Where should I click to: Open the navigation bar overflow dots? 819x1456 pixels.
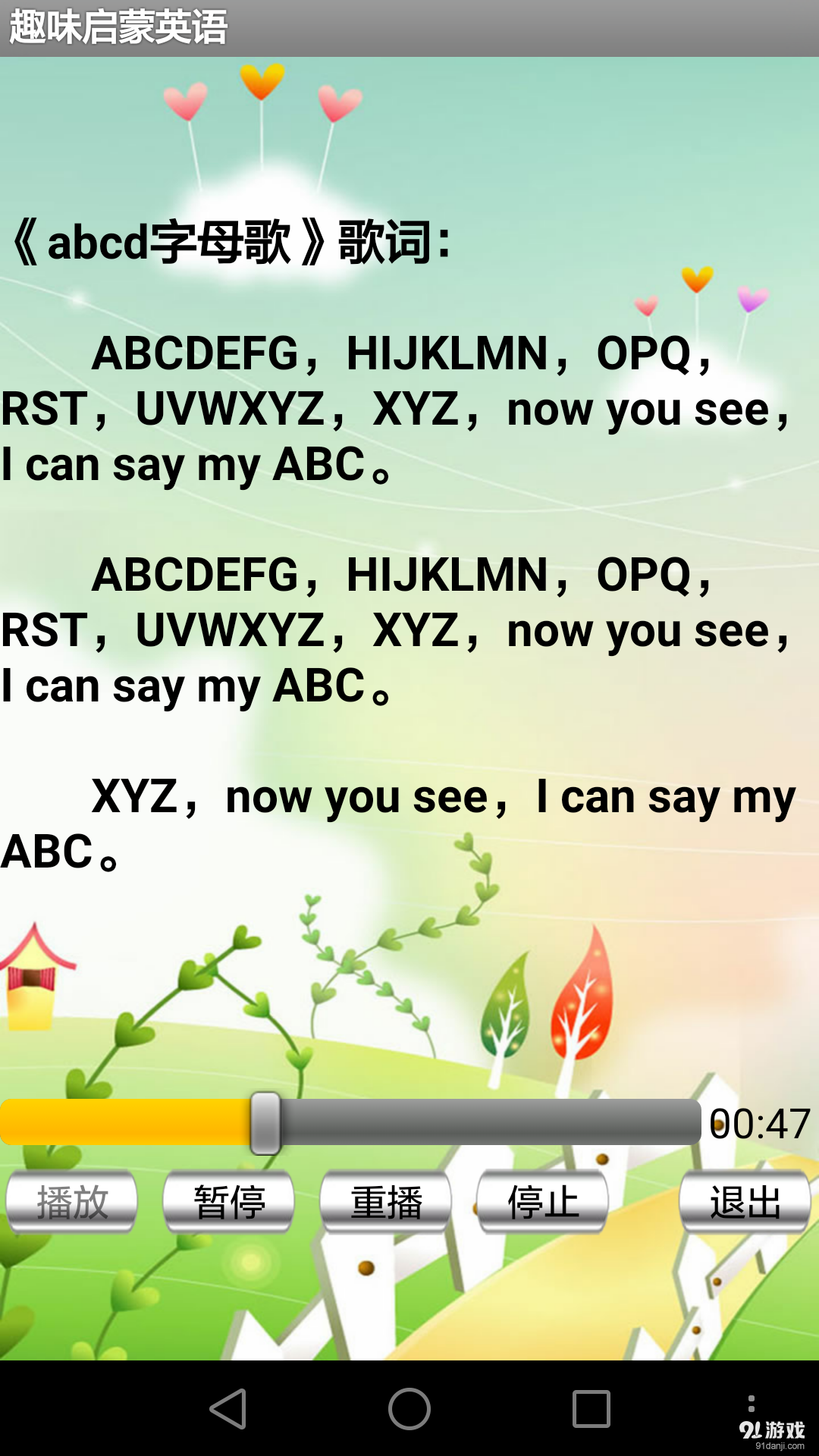[751, 1403]
